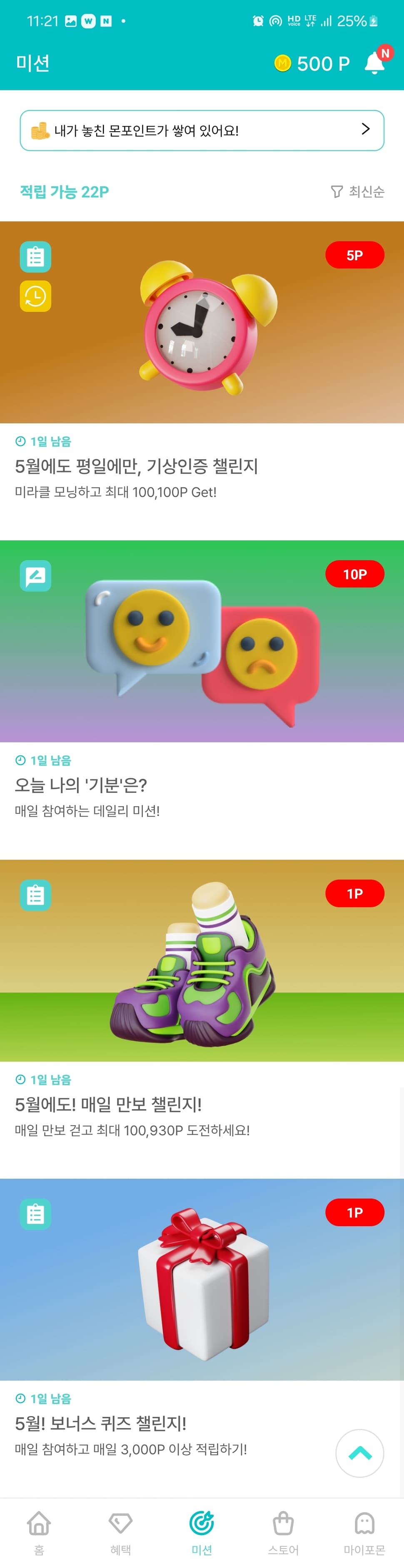Select the 미션 tab
Image resolution: width=404 pixels, height=1568 pixels.
pos(202,1531)
